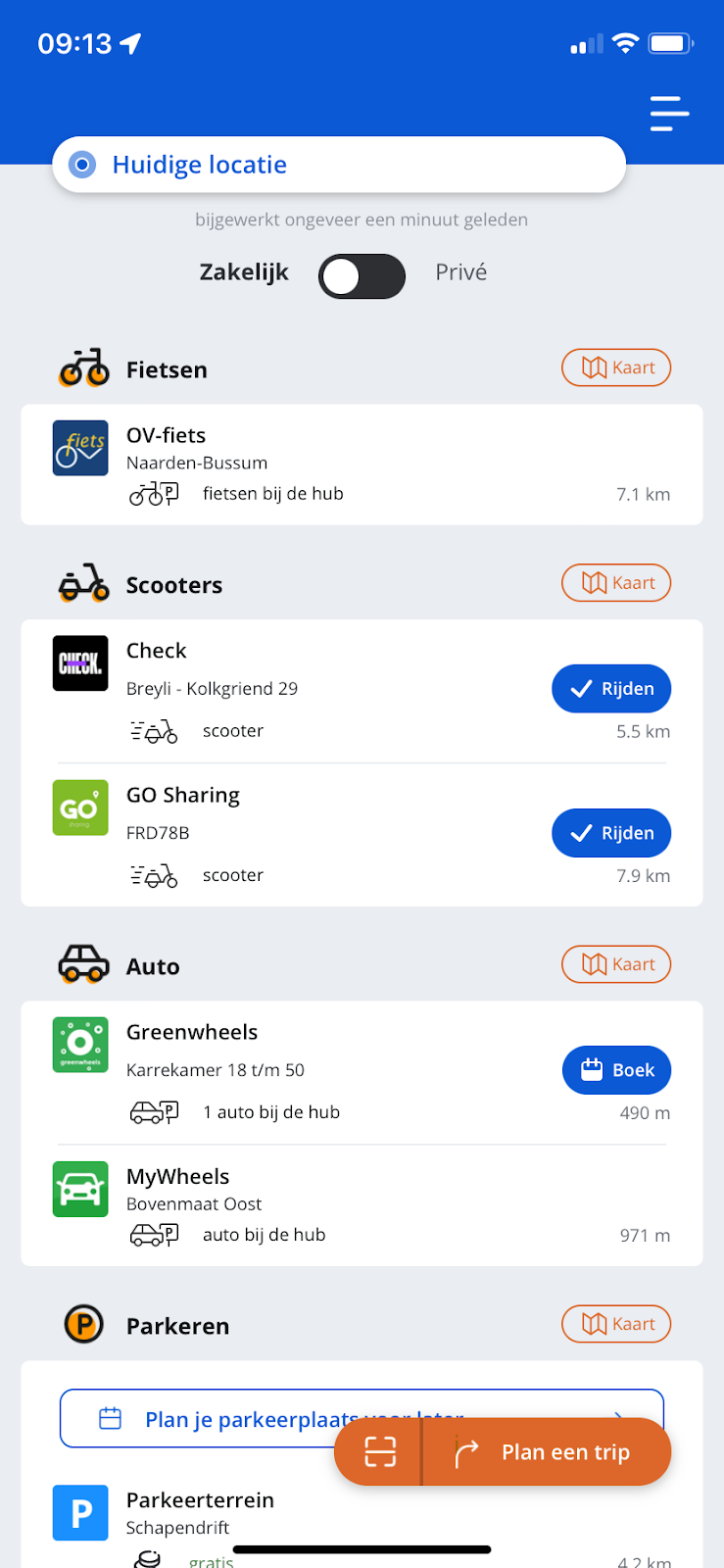
Task: Open the hamburger menu
Action: tap(669, 114)
